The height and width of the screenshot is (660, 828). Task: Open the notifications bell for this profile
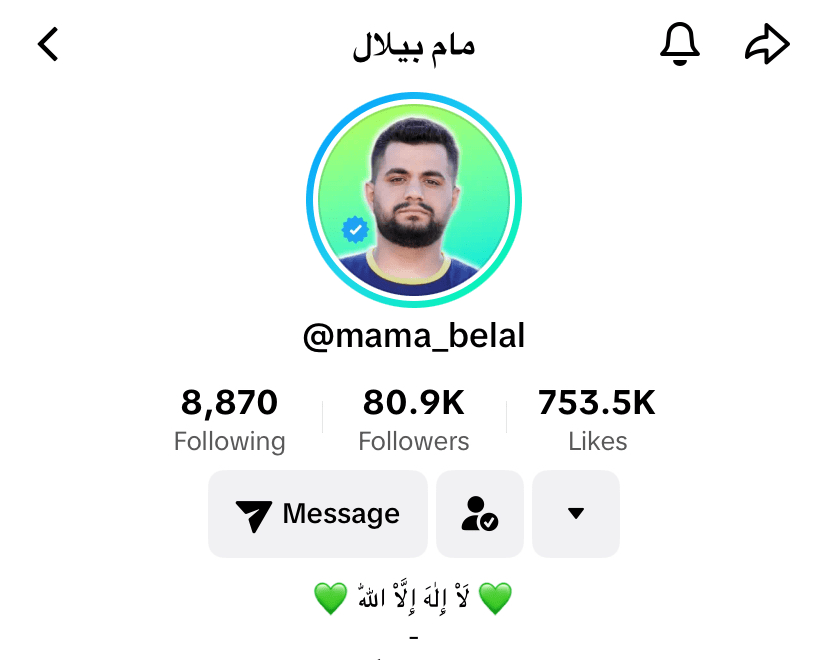pyautogui.click(x=680, y=45)
